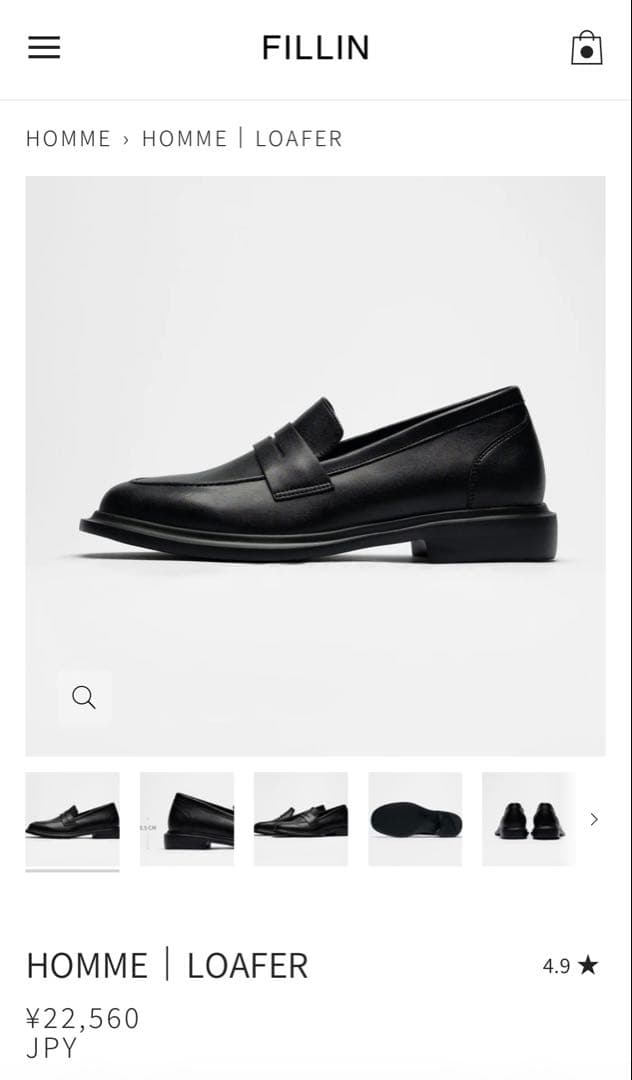
Task: Select the rear view thumbnail
Action: pos(528,819)
